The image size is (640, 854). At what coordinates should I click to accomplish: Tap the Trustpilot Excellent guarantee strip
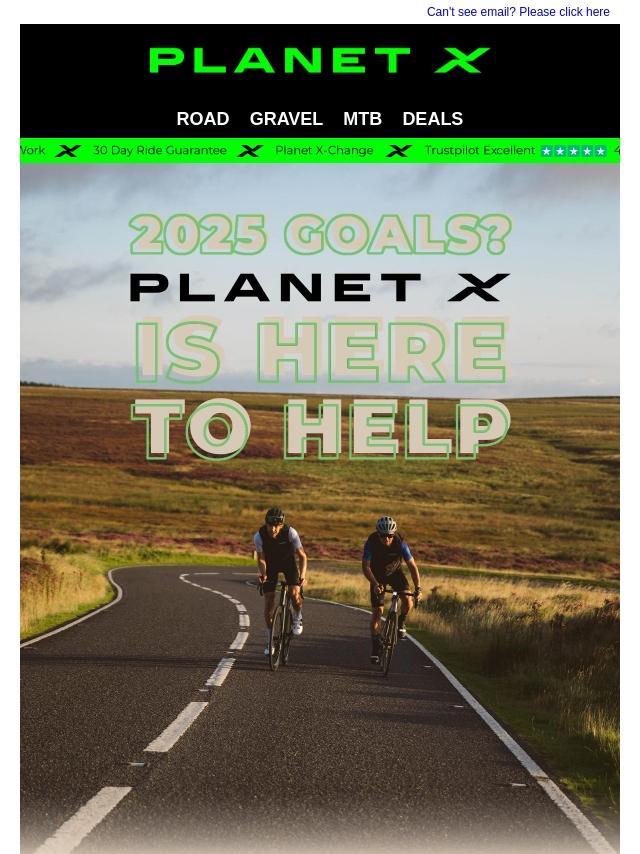click(320, 151)
